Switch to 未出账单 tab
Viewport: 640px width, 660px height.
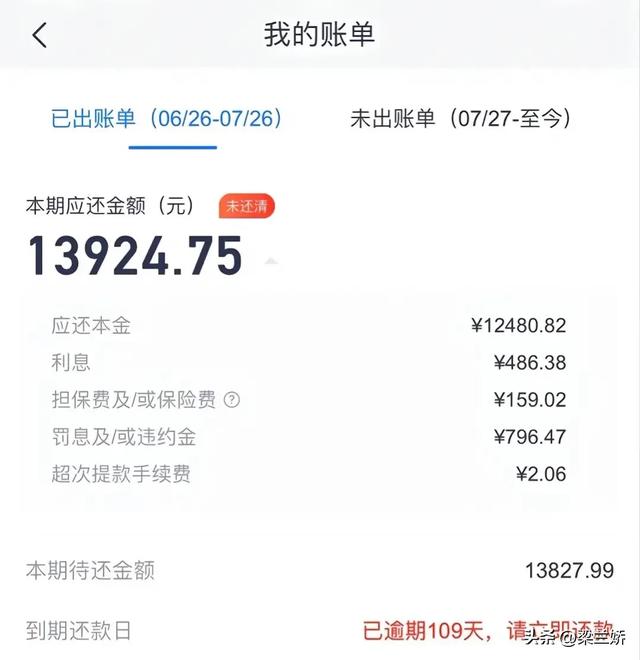460,118
